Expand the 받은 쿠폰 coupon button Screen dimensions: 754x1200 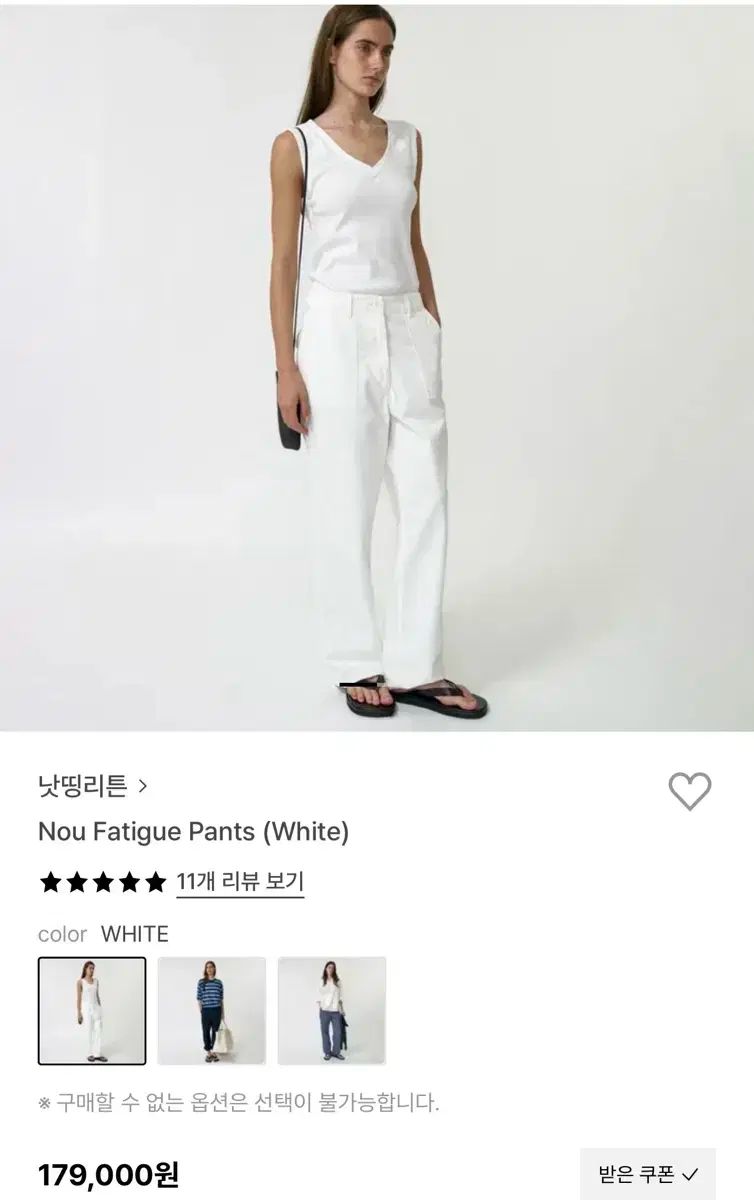tap(648, 1174)
